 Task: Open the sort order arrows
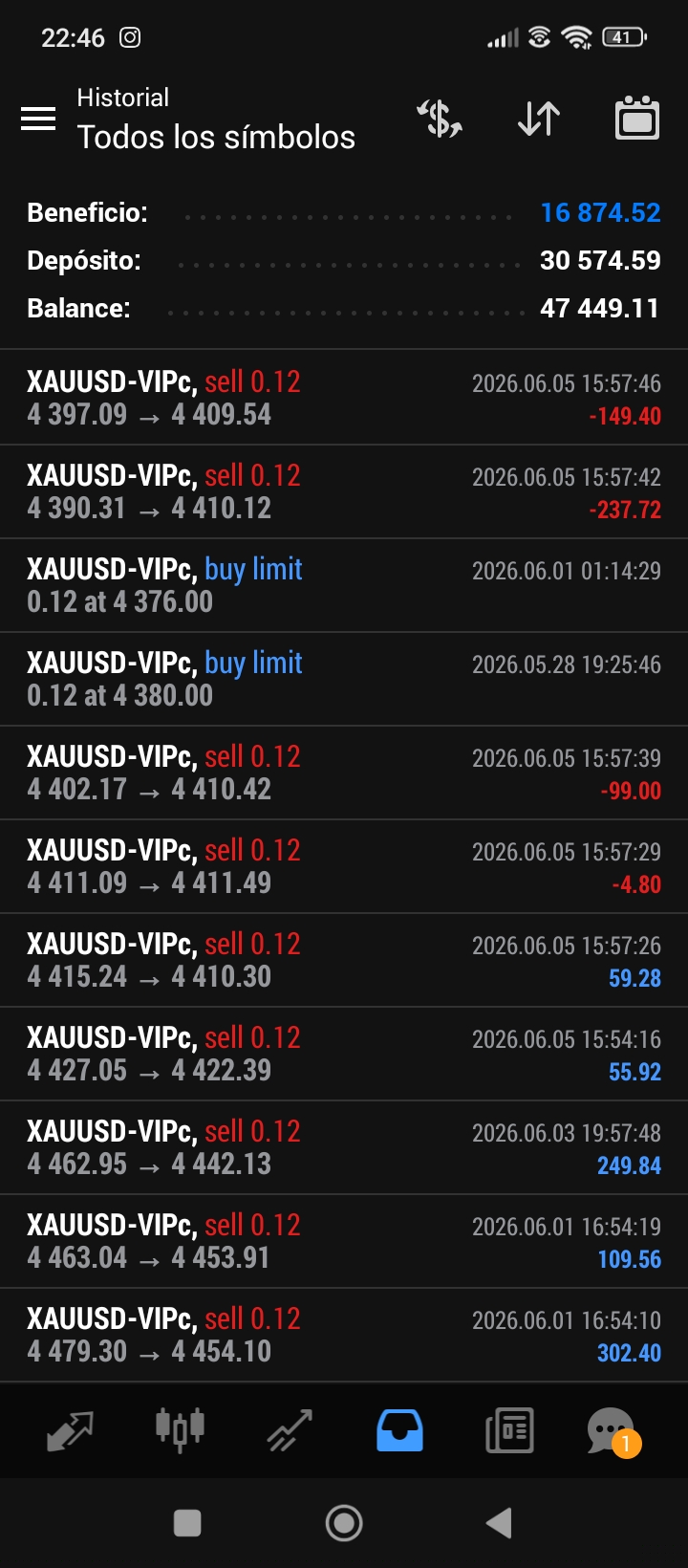539,119
